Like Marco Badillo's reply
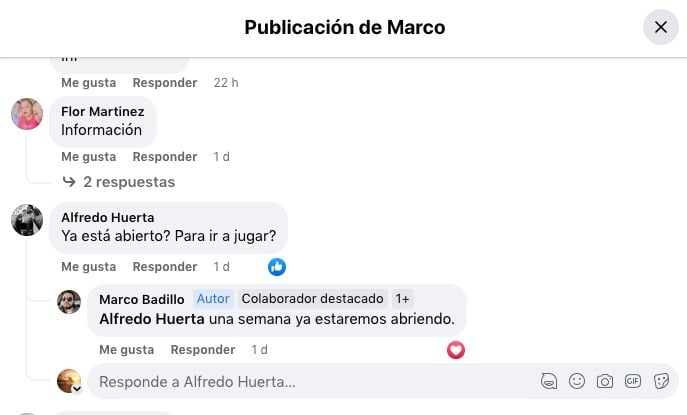Screen dimensions: 687x415 point(127,350)
